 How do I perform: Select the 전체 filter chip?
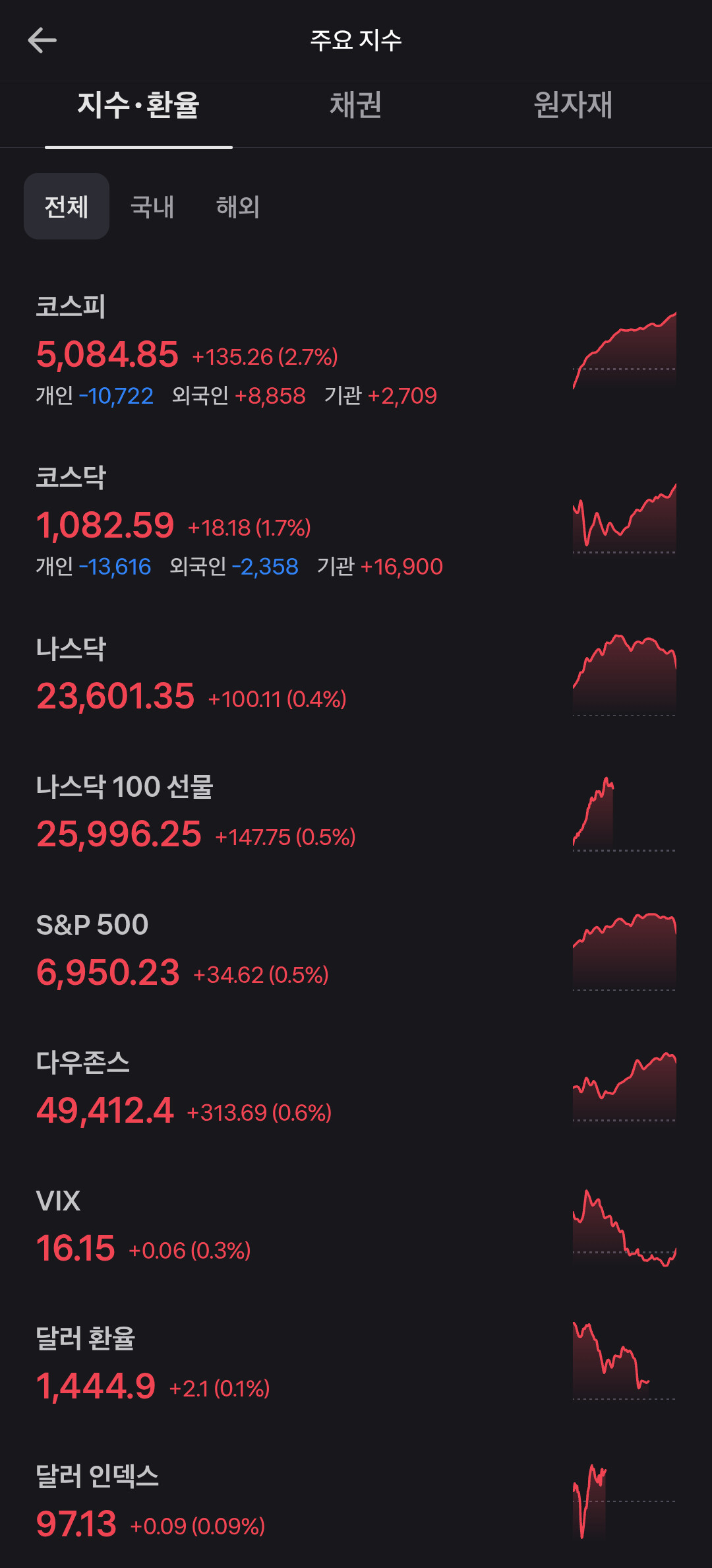point(67,206)
